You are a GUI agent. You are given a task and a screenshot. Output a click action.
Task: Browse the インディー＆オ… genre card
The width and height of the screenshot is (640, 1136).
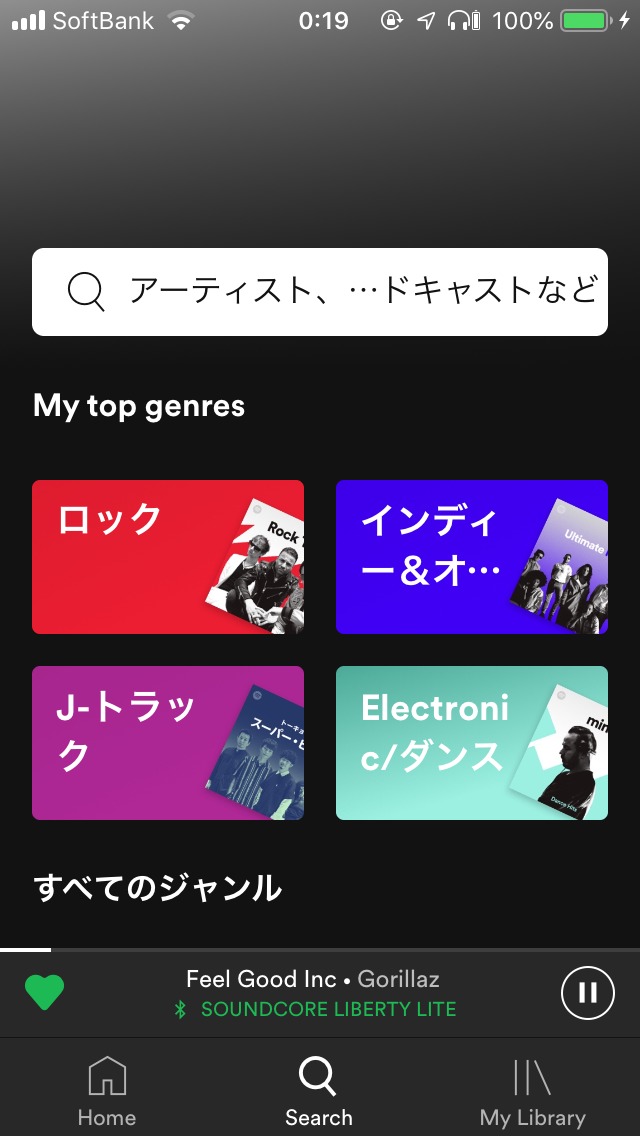click(x=472, y=557)
